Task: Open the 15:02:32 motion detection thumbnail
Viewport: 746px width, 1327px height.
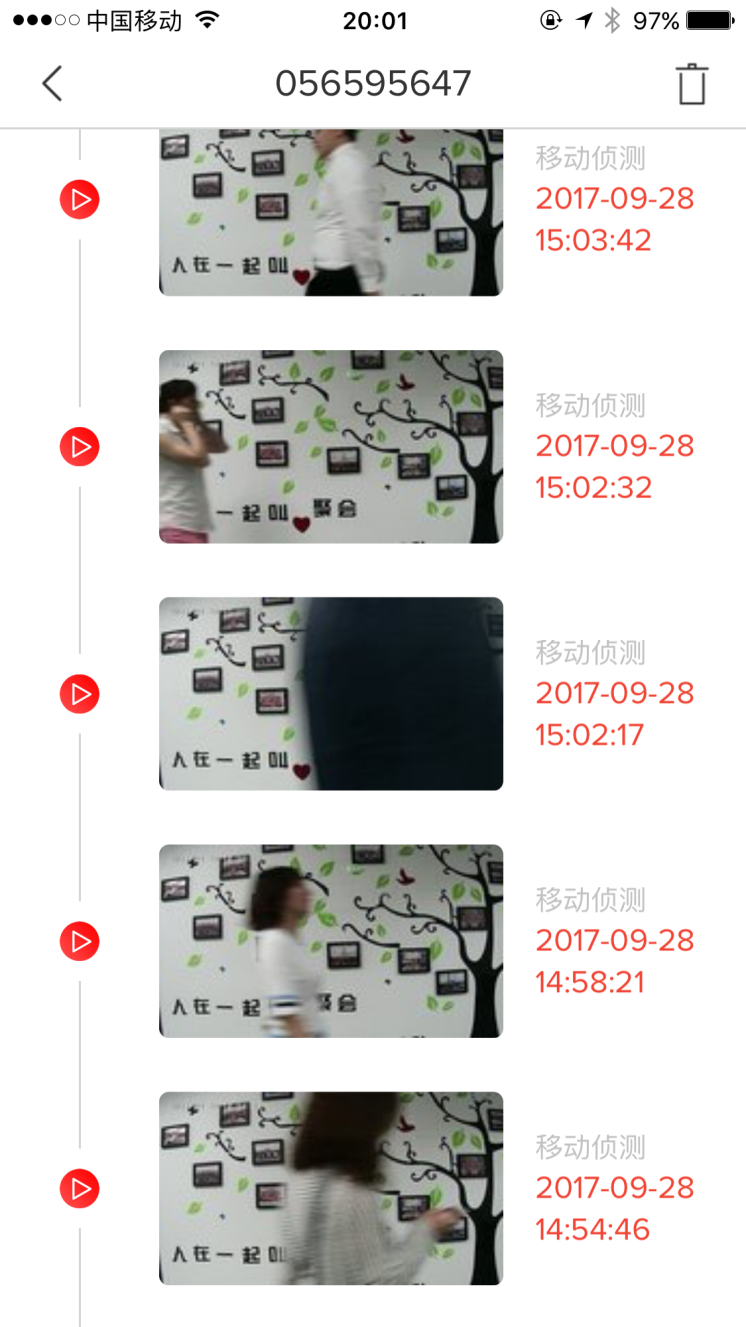Action: tap(330, 446)
